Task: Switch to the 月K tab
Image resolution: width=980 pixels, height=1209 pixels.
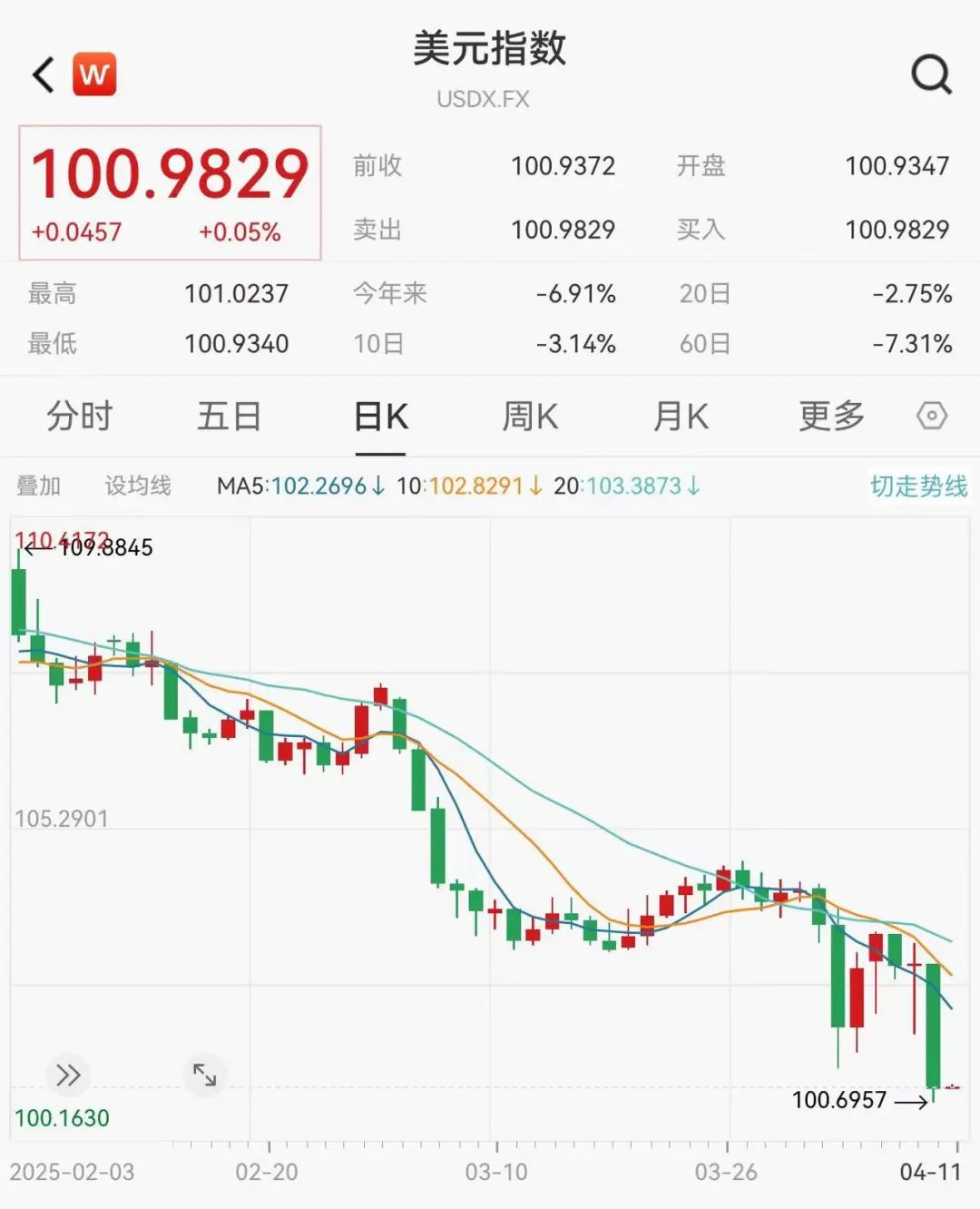Action: click(x=681, y=417)
